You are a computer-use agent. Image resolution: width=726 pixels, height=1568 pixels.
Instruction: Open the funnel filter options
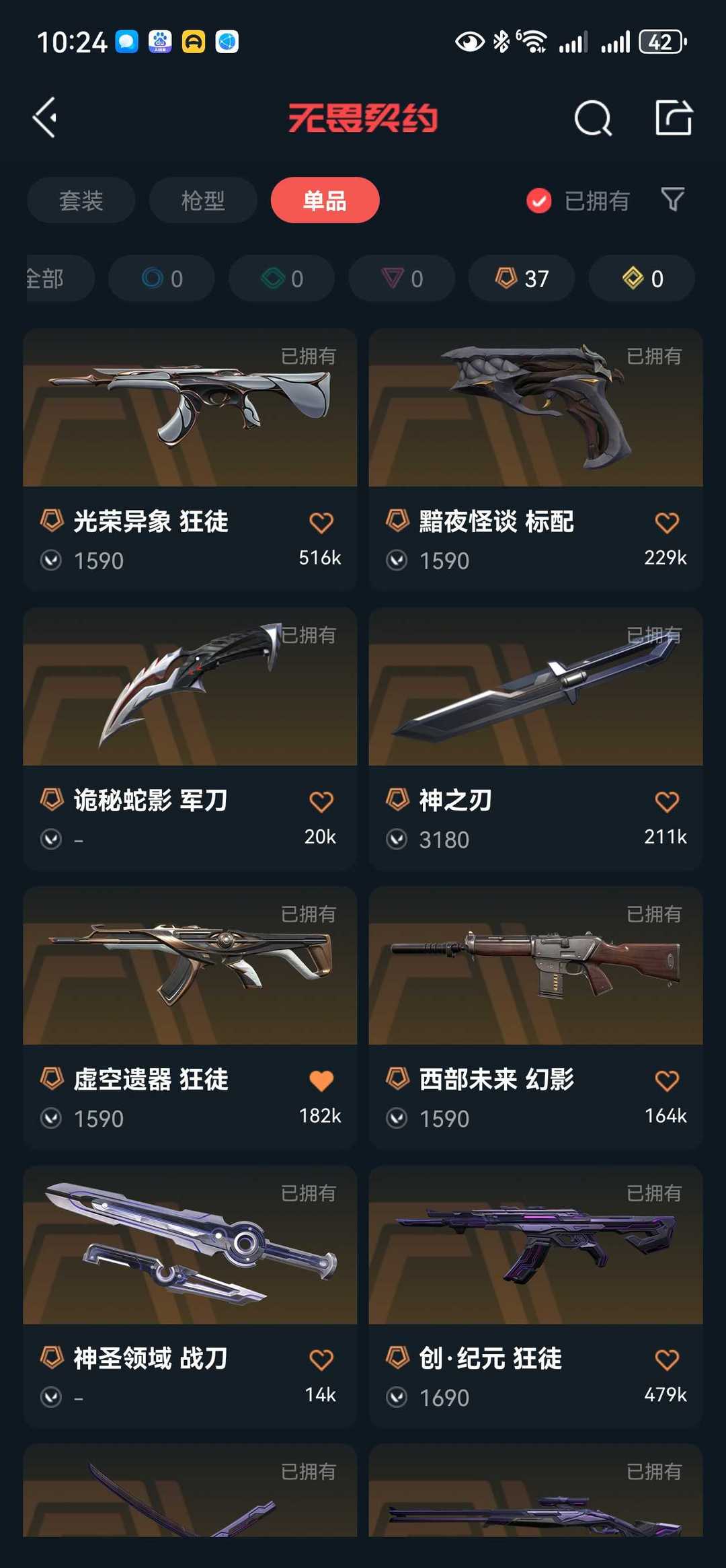point(672,200)
